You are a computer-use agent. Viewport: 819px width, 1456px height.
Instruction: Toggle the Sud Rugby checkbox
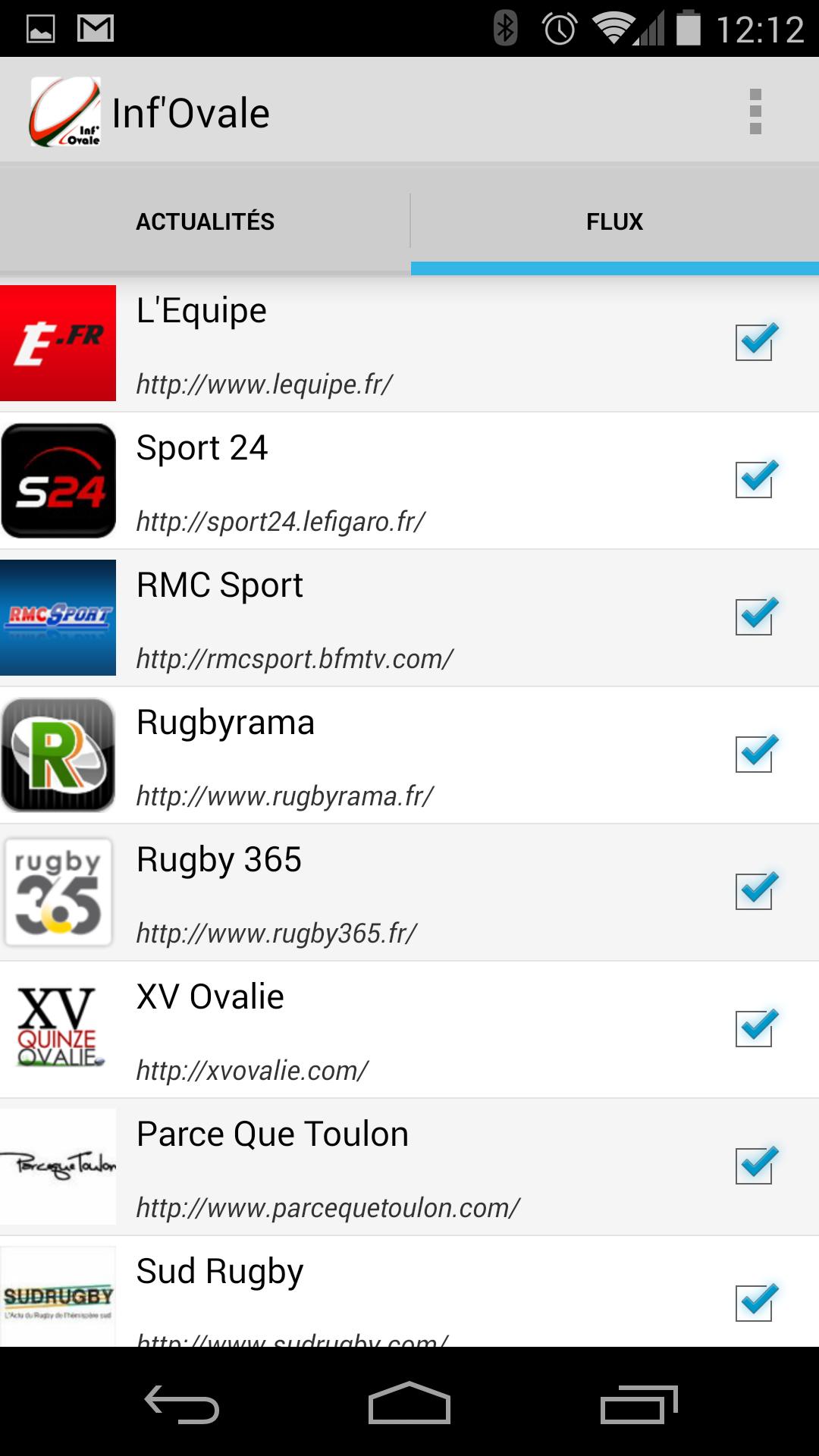click(755, 1301)
